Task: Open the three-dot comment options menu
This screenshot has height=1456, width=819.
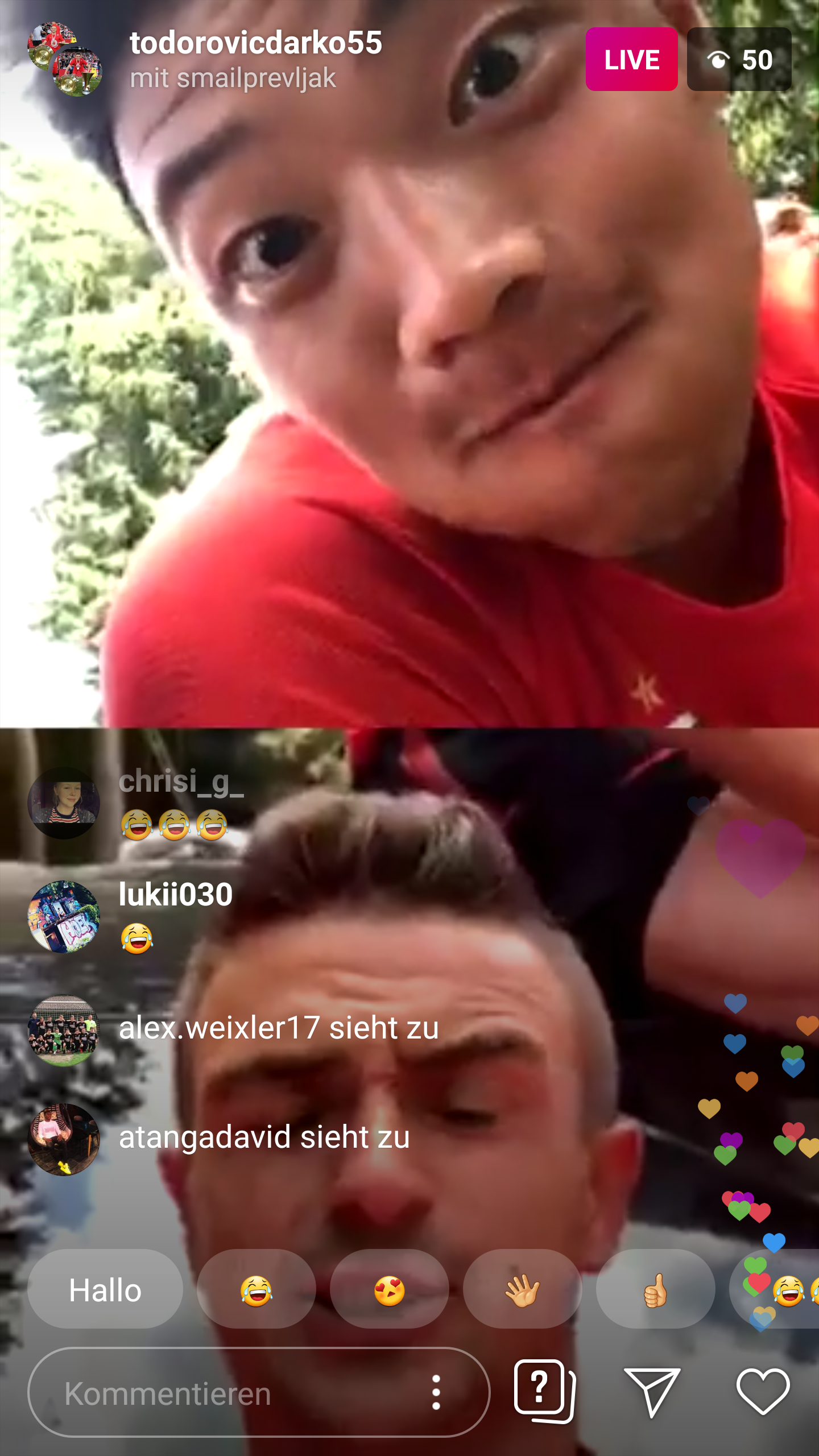Action: point(436,1393)
